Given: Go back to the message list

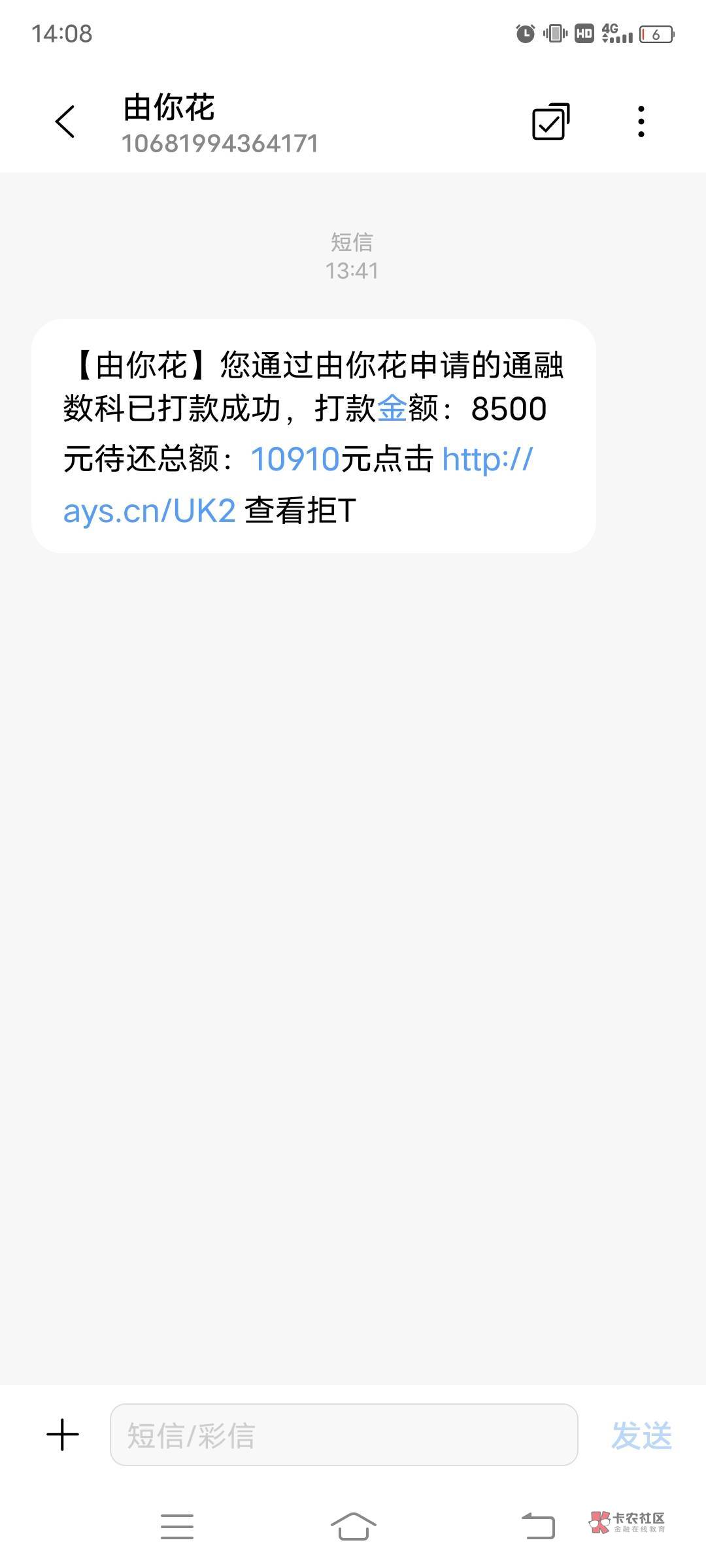Looking at the screenshot, I should click(65, 122).
